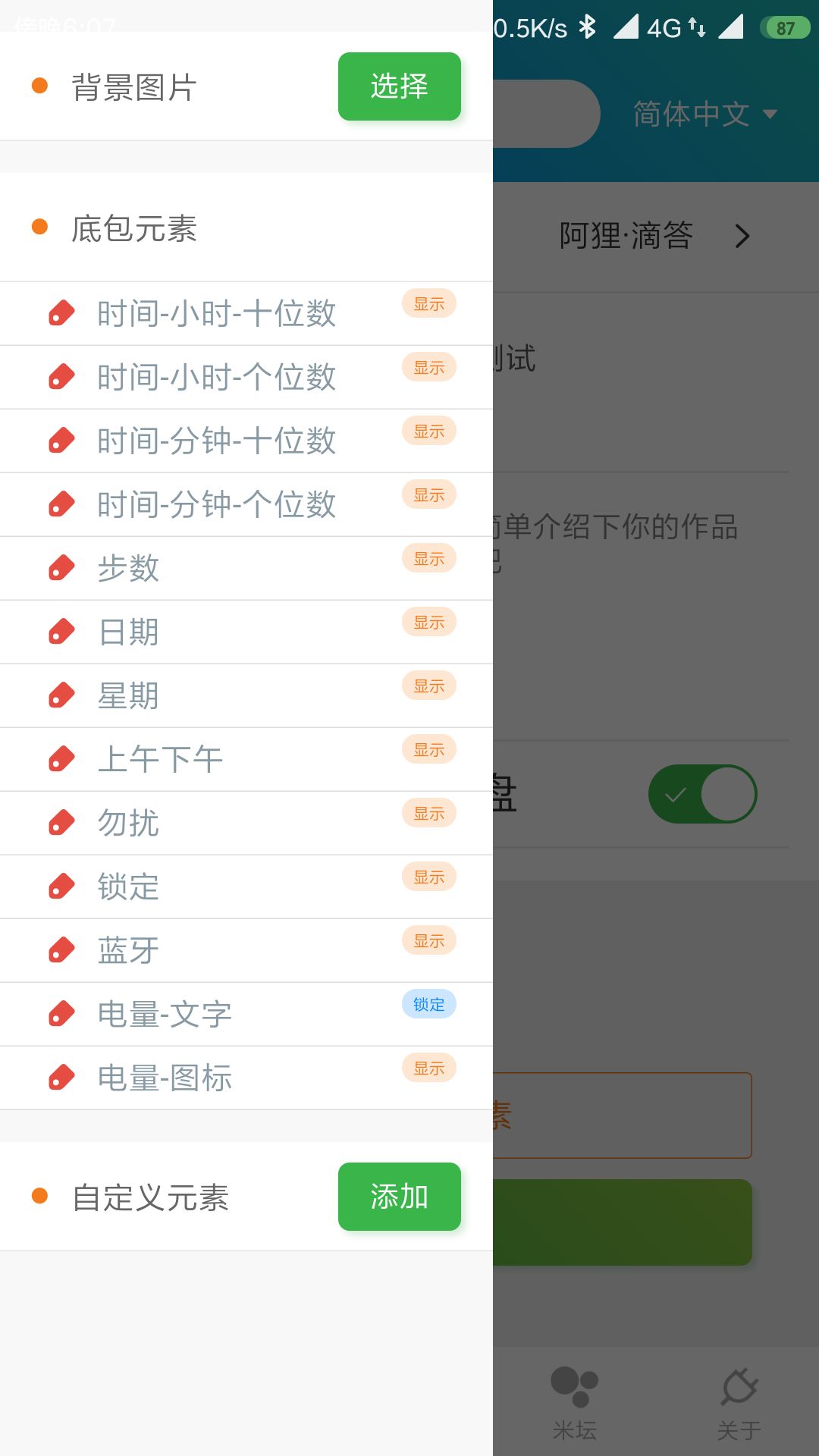Tap 添加 to add a custom element
Viewport: 819px width, 1456px height.
point(399,1197)
